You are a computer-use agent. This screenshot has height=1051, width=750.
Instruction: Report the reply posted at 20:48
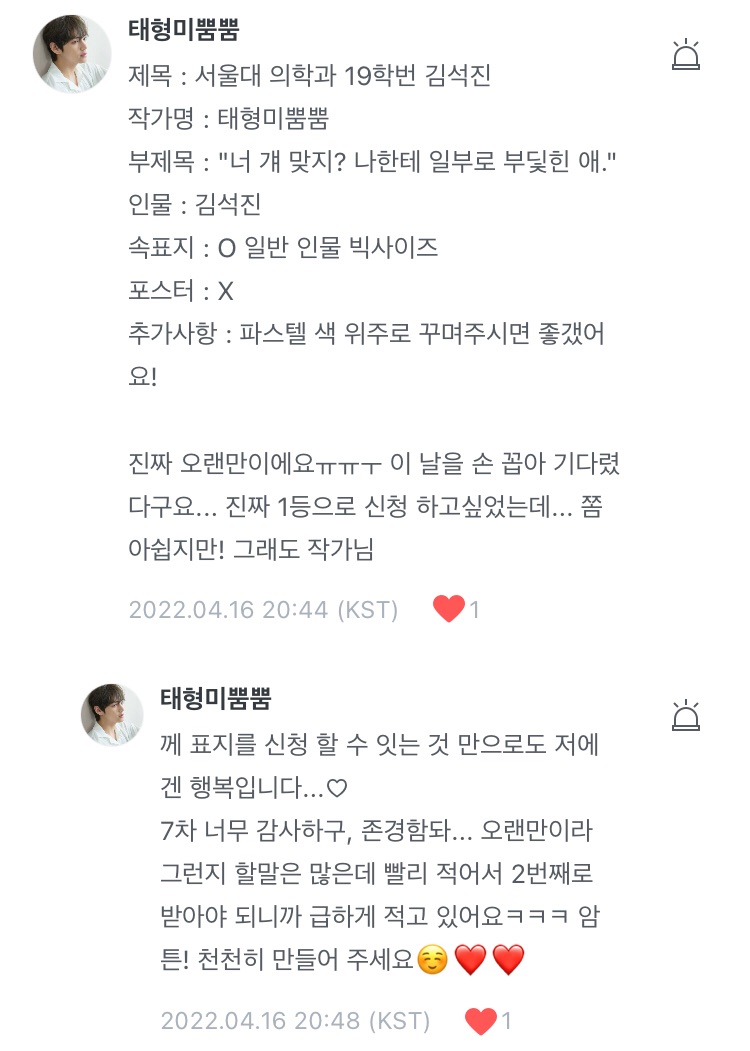[686, 716]
